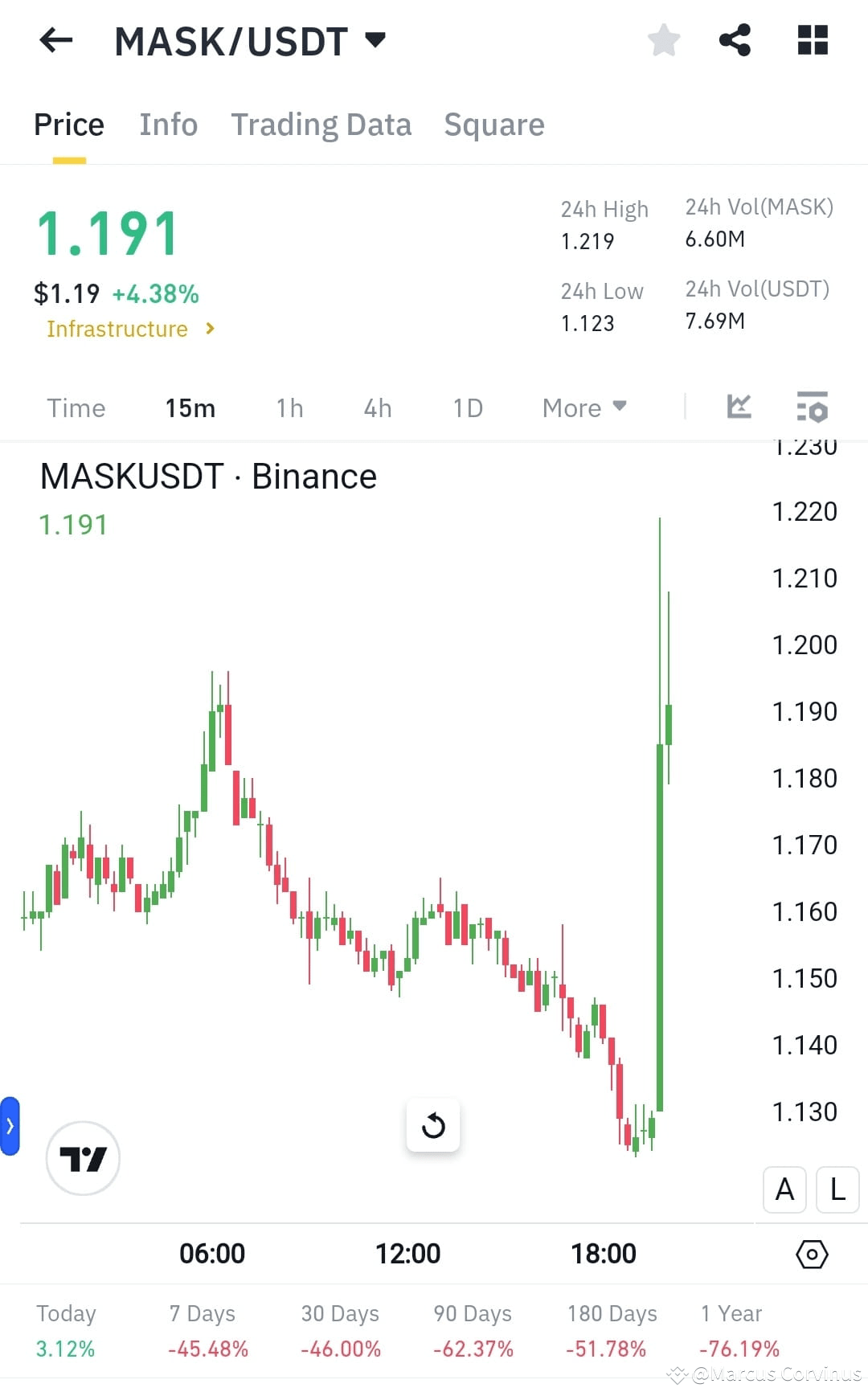This screenshot has width=868, height=1392.
Task: Open the layout grid icon top right
Action: [x=812, y=39]
